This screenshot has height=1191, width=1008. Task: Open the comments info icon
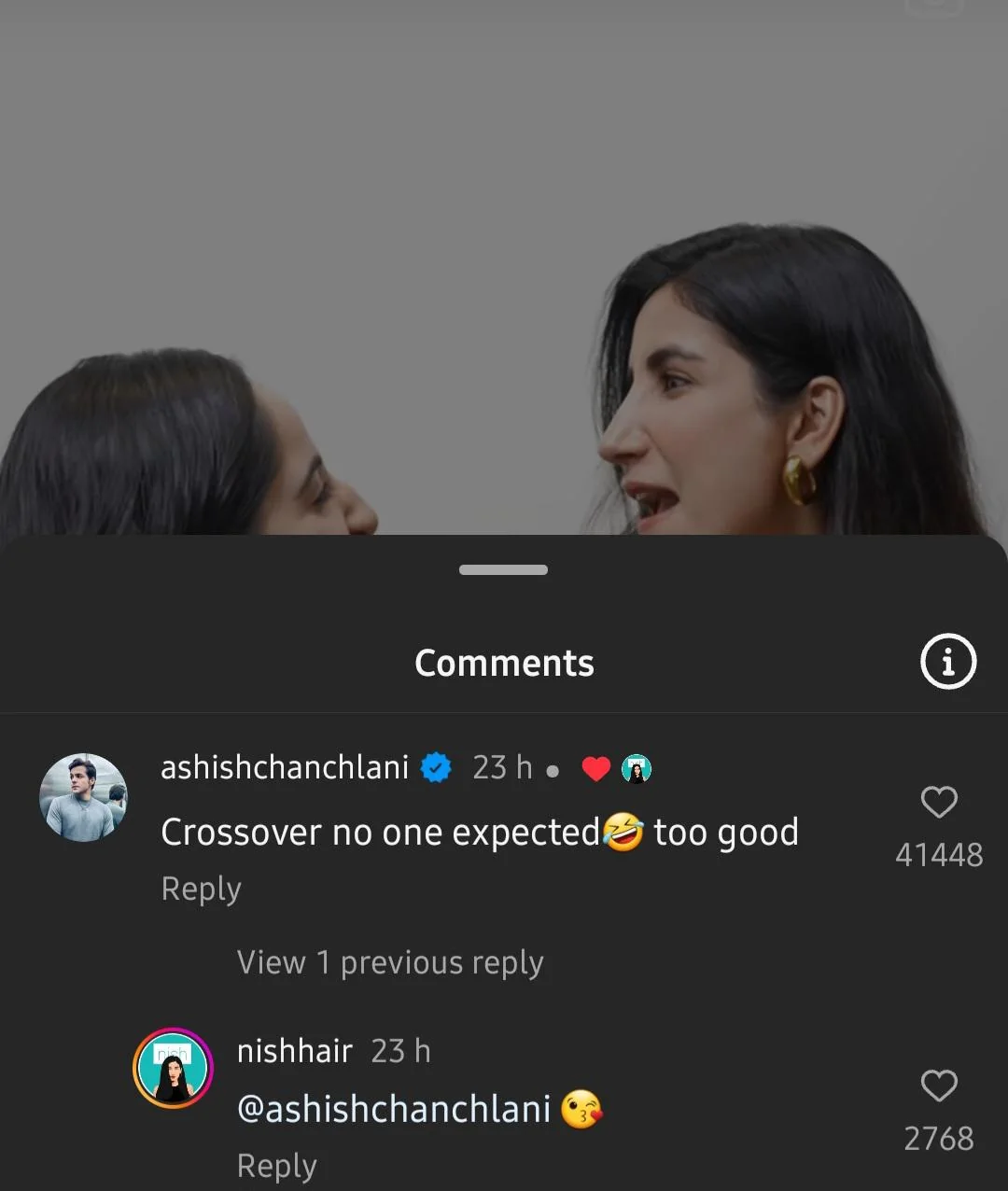948,662
